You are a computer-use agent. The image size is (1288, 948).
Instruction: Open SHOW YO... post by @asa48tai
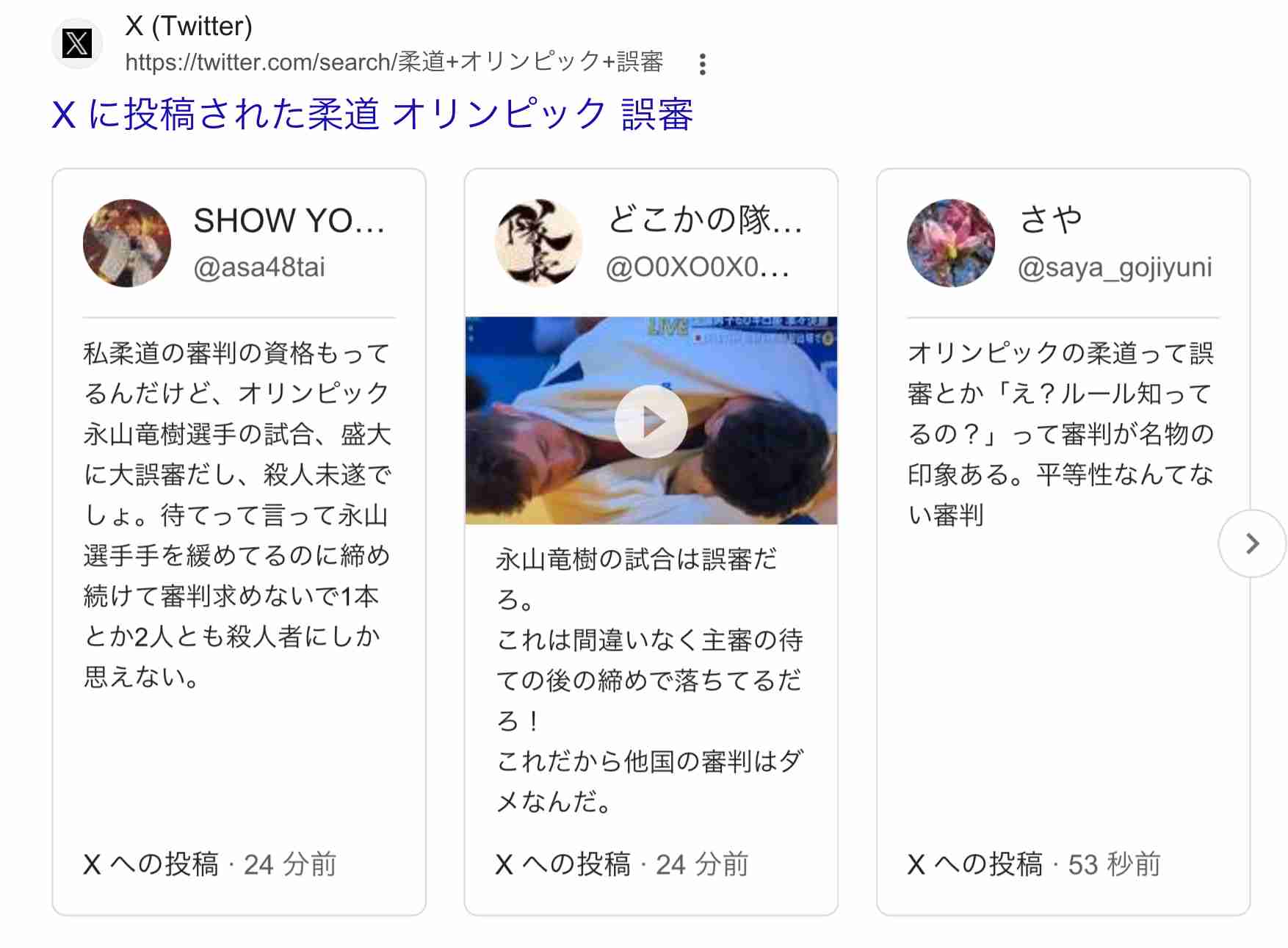pos(239,514)
